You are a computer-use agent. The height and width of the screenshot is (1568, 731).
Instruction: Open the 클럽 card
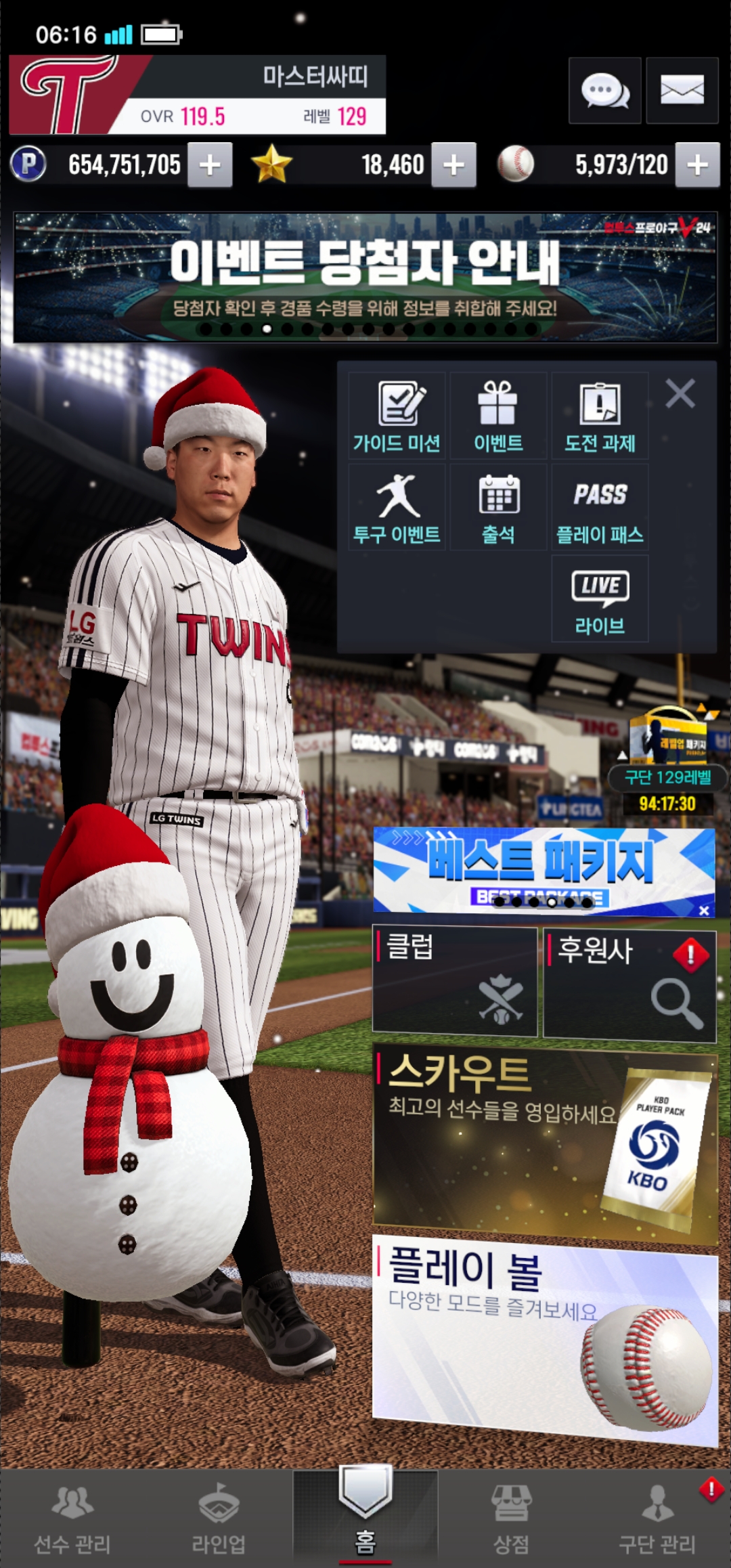(455, 981)
